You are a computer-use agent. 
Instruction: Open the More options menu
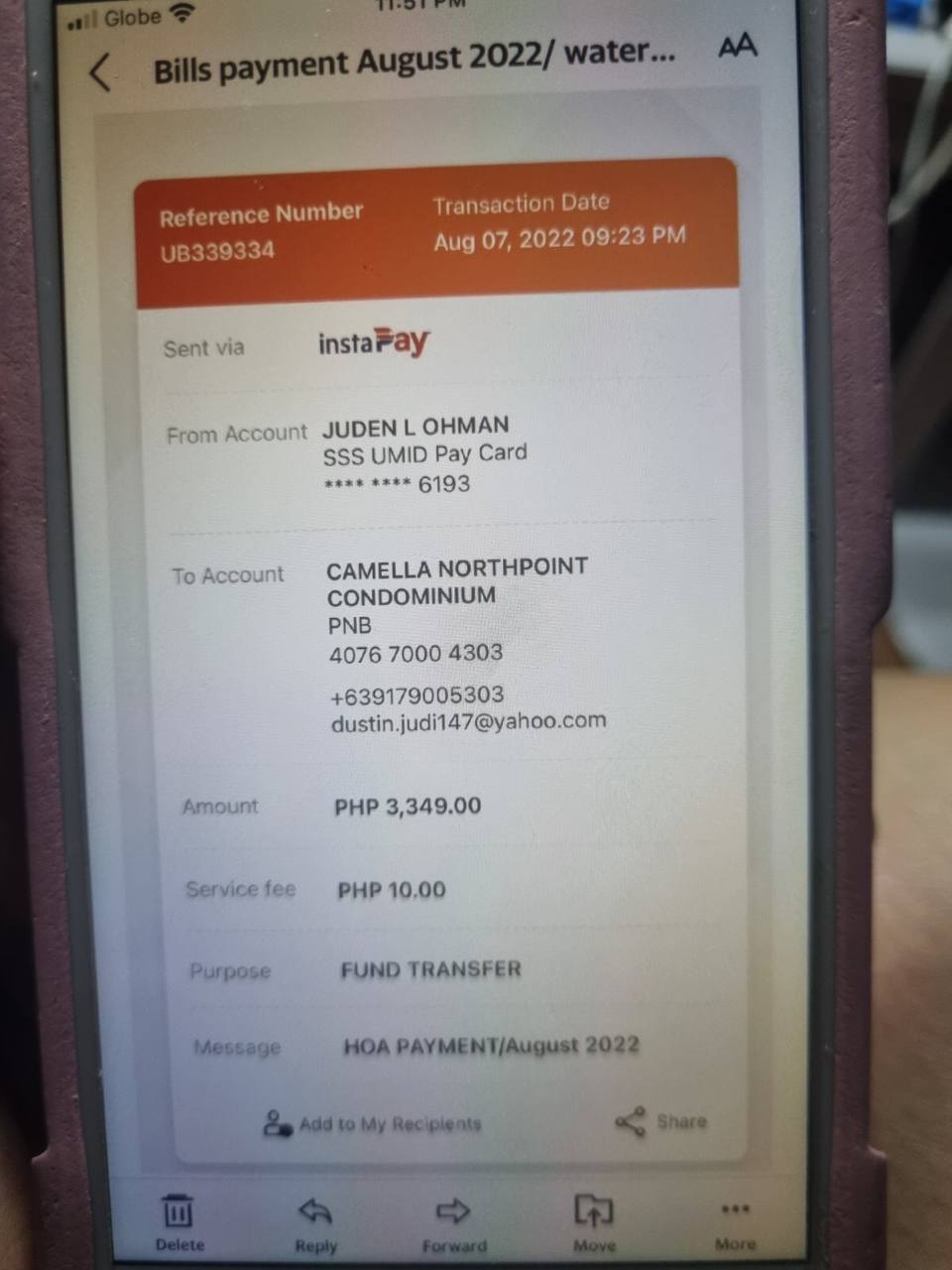pyautogui.click(x=735, y=1220)
